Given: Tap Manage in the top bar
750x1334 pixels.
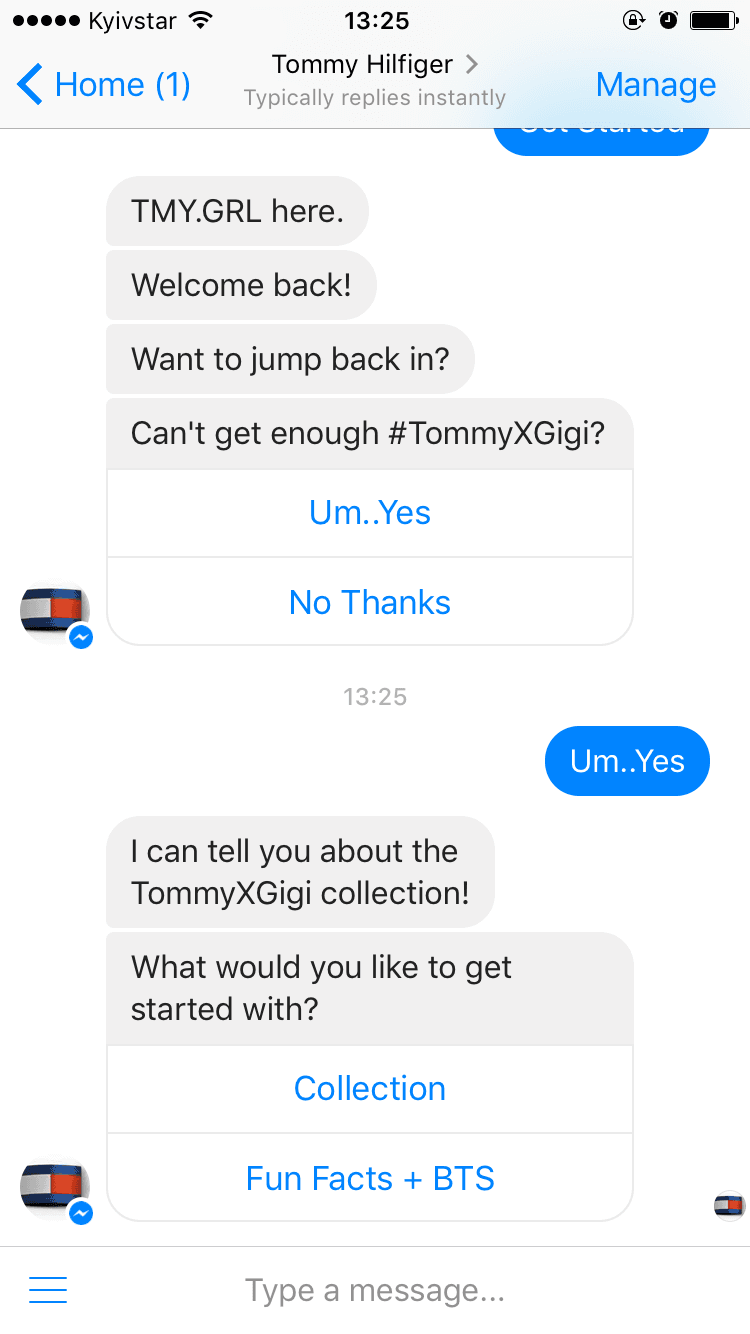Looking at the screenshot, I should [655, 85].
